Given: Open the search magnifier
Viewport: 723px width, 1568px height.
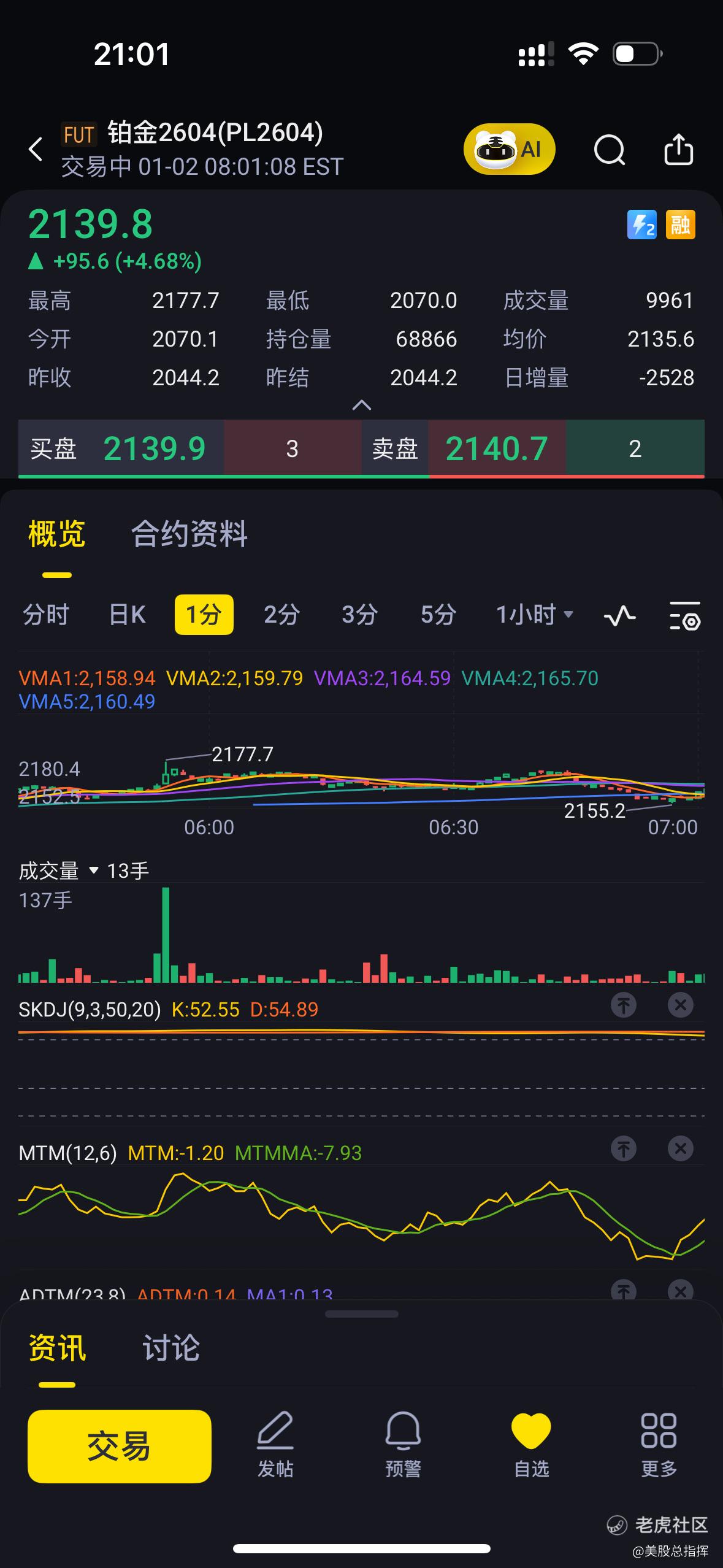Looking at the screenshot, I should point(609,149).
